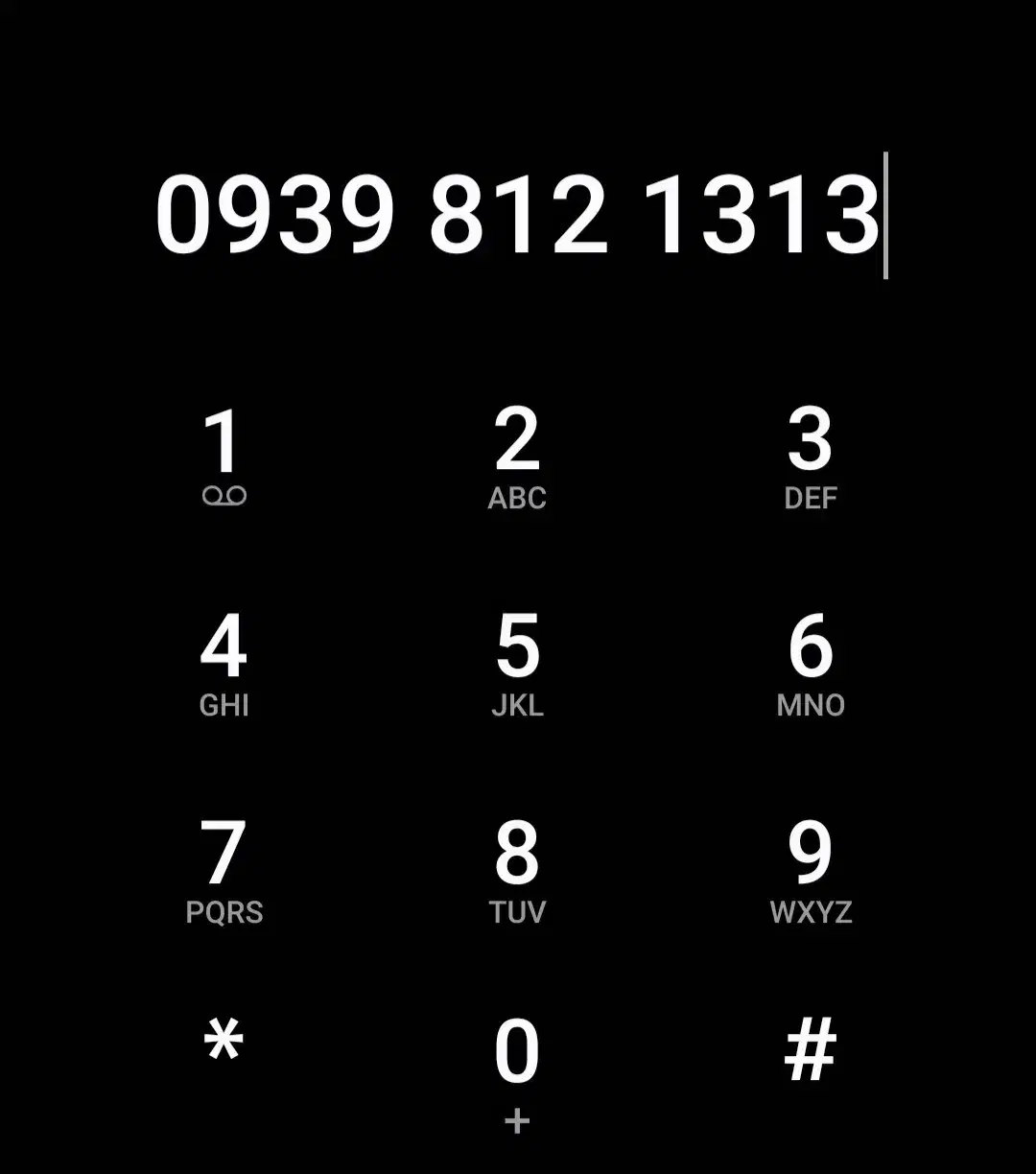Viewport: 1036px width, 1174px height.
Task: Tap the 8 TUV key
Action: [x=517, y=870]
